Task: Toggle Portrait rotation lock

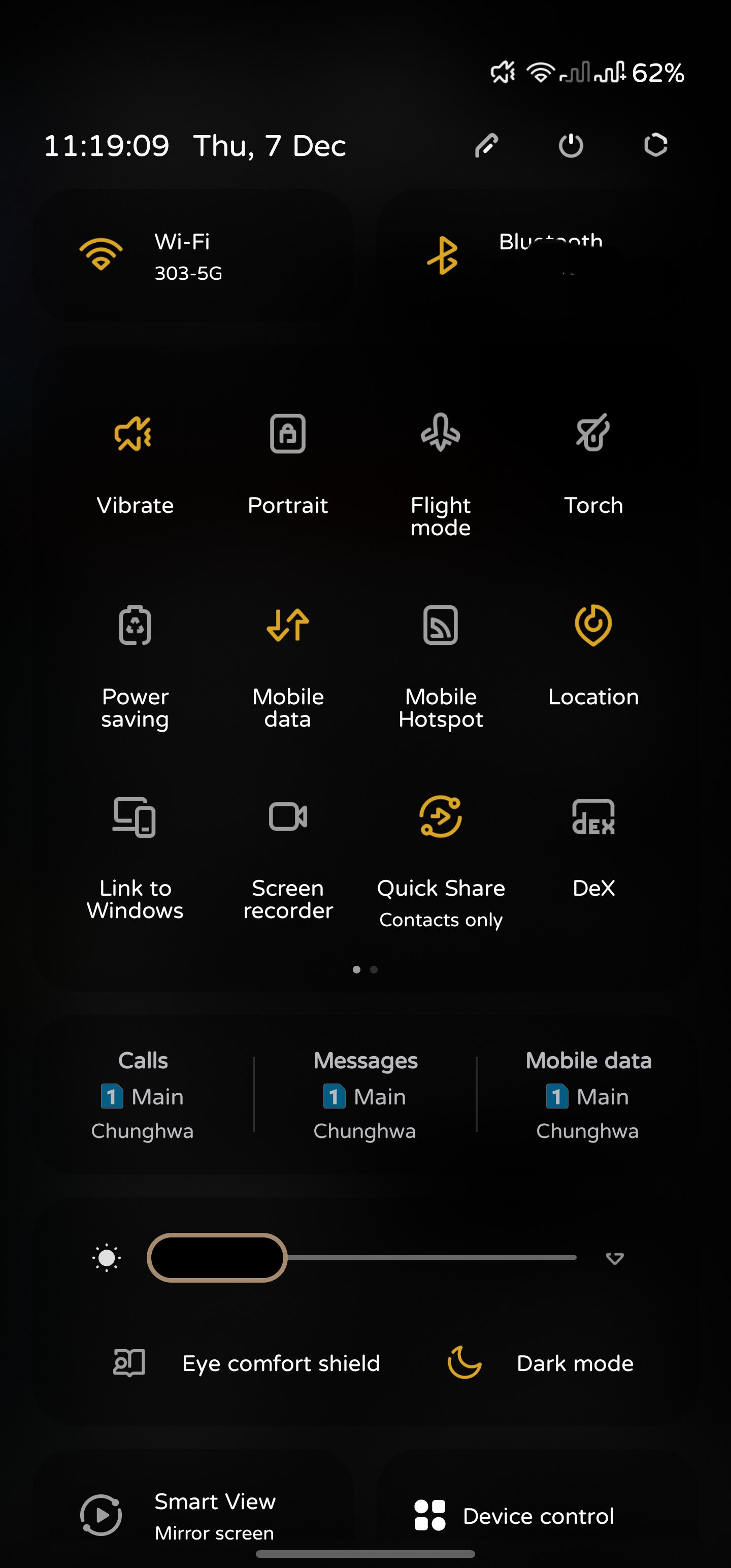Action: 287,434
